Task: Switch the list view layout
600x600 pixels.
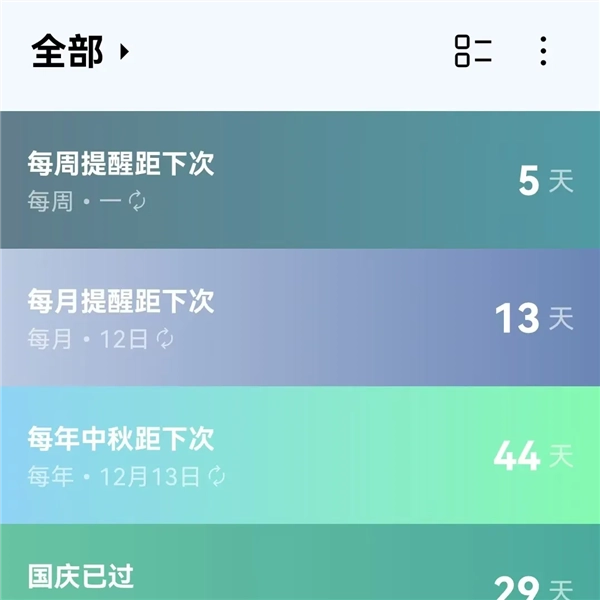Action: point(473,51)
